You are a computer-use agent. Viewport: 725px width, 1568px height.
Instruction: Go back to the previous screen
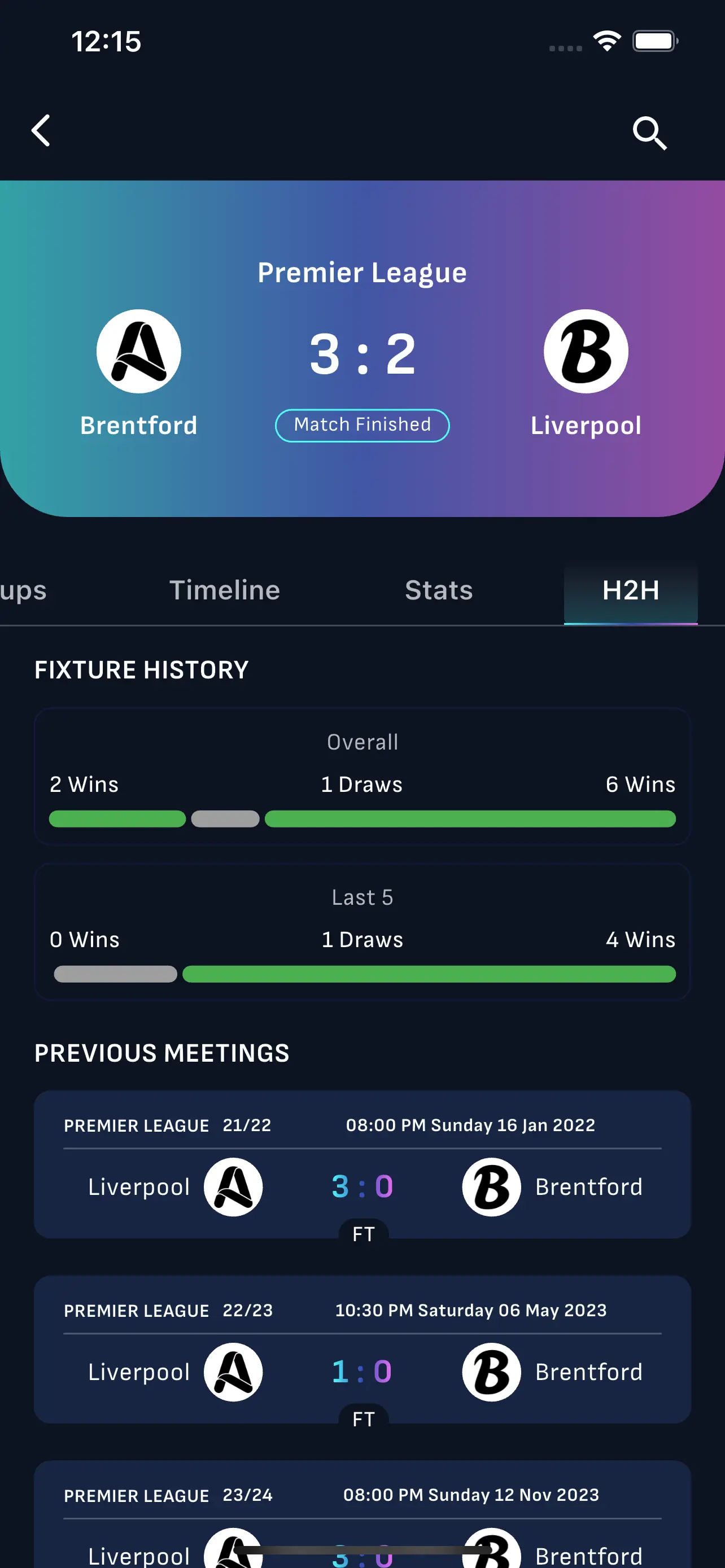point(41,131)
